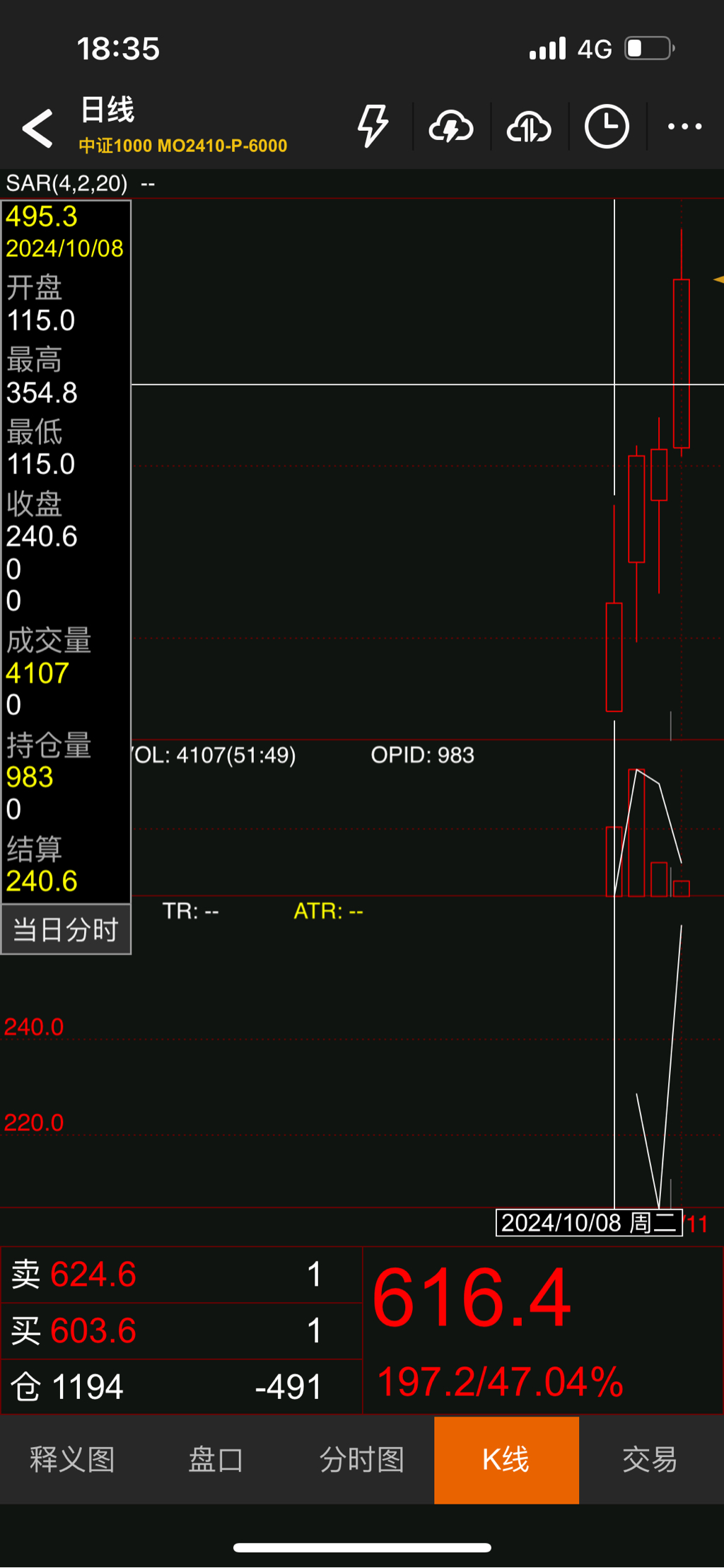The image size is (724, 1568).
Task: Open the three-dot overflow menu
Action: pyautogui.click(x=684, y=127)
